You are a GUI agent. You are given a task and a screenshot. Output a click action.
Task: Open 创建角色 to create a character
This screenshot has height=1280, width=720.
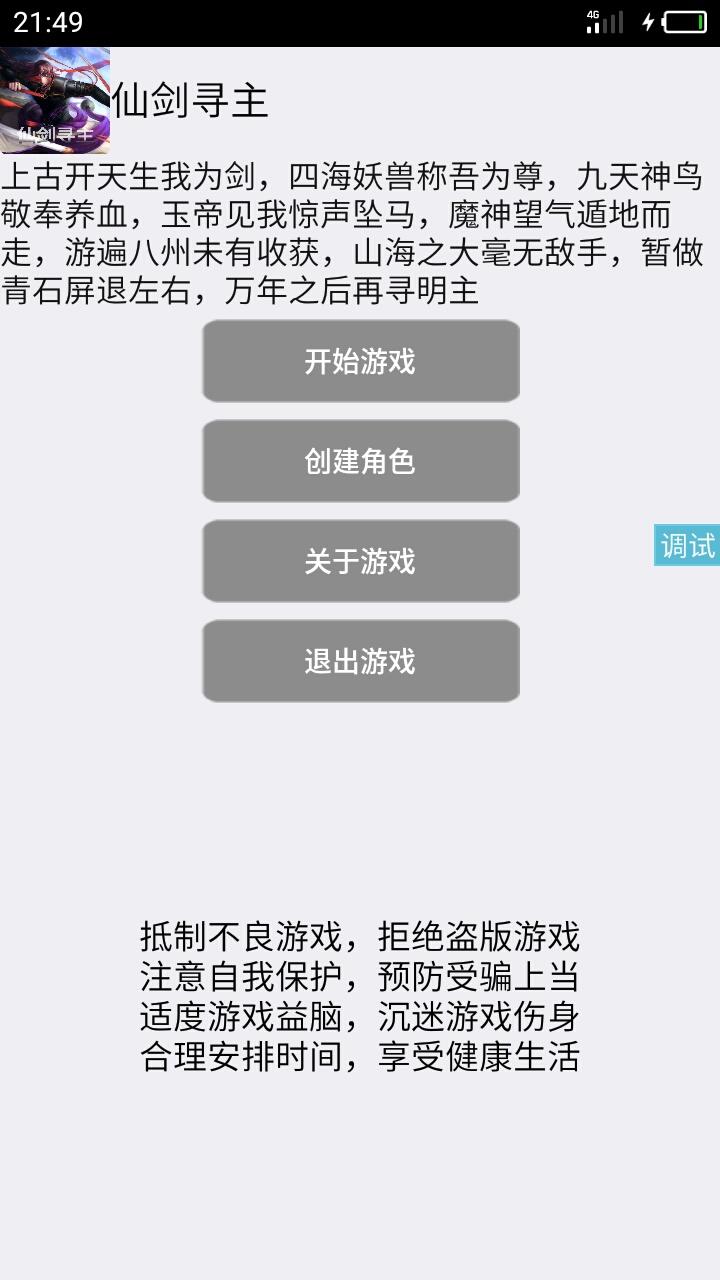coord(360,461)
